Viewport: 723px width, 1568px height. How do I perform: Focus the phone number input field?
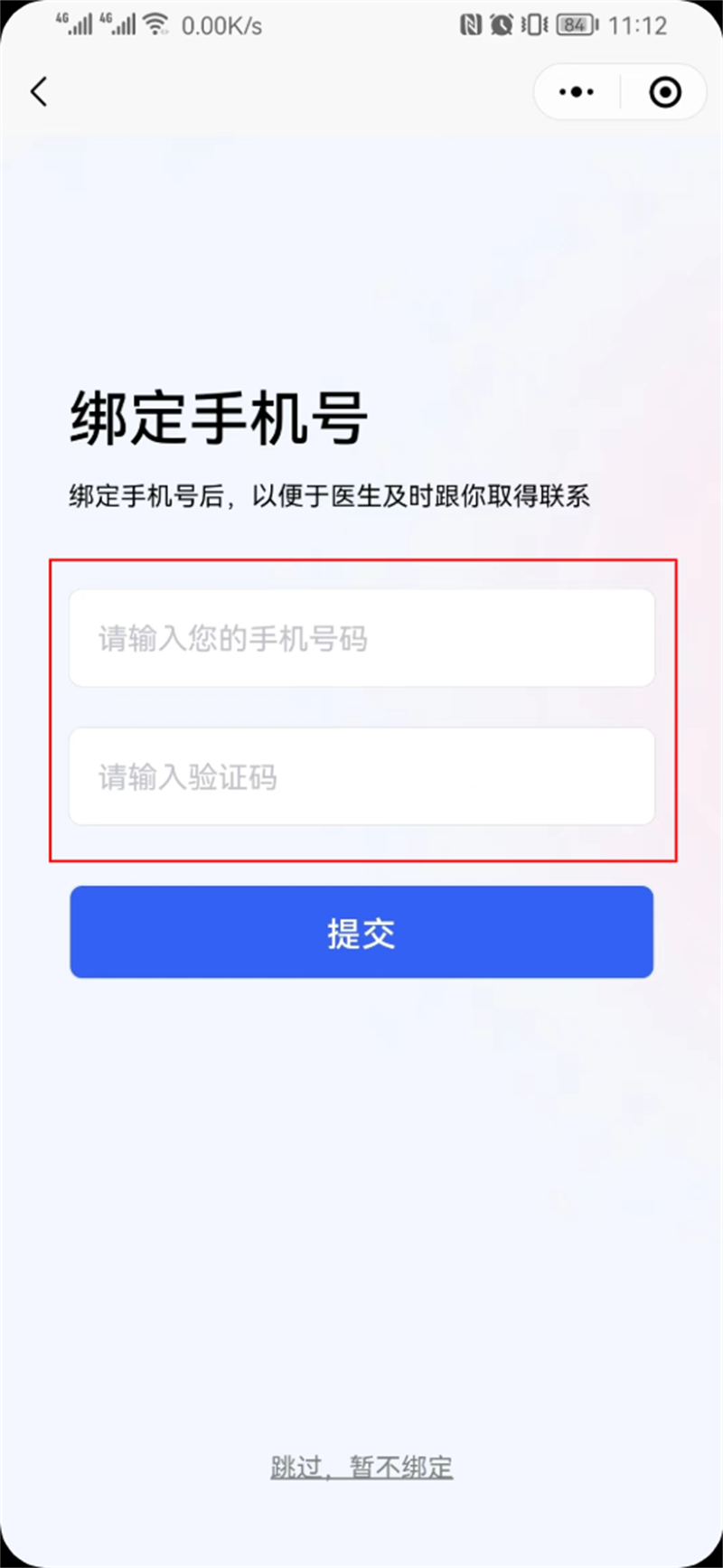click(x=361, y=638)
